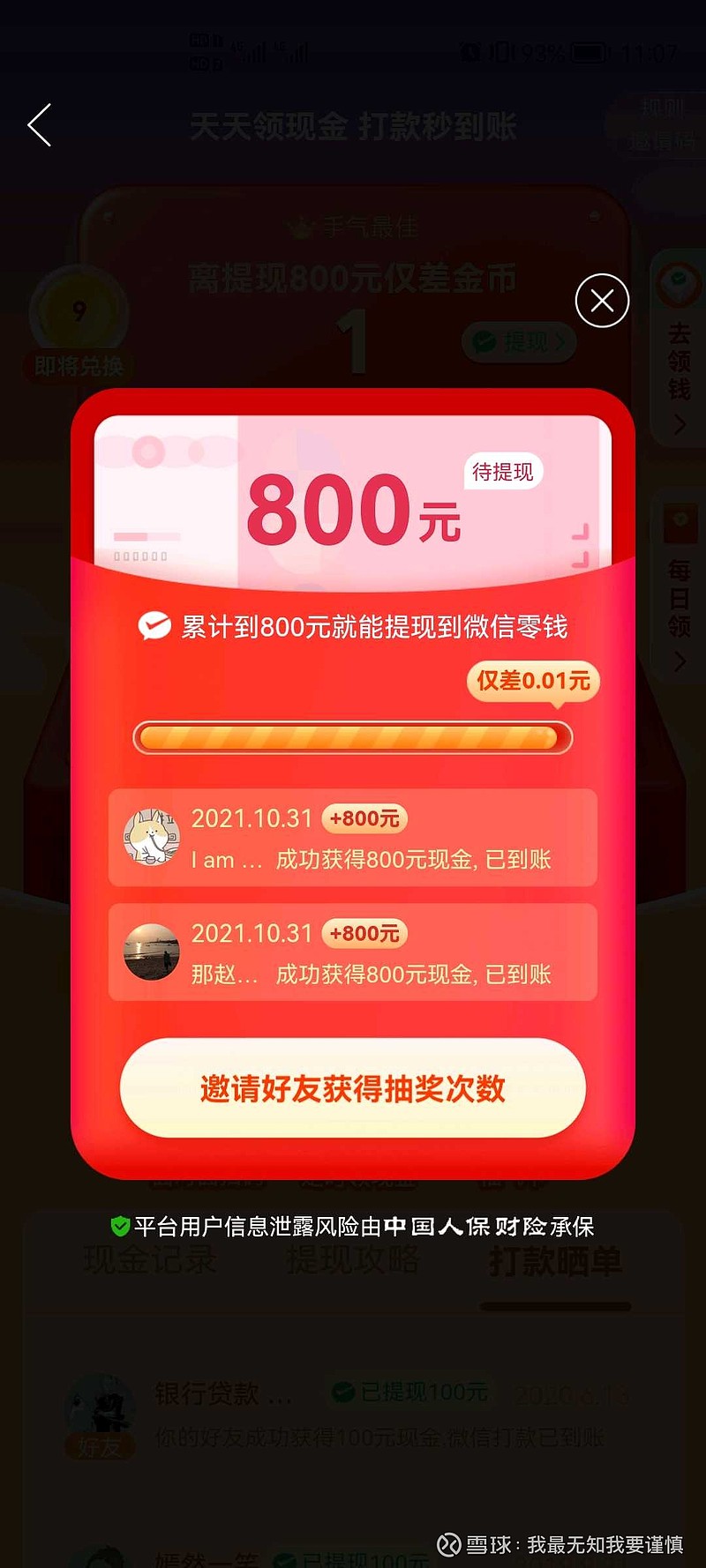Click the WeChat icon beside the 800元 tip text

(x=155, y=626)
